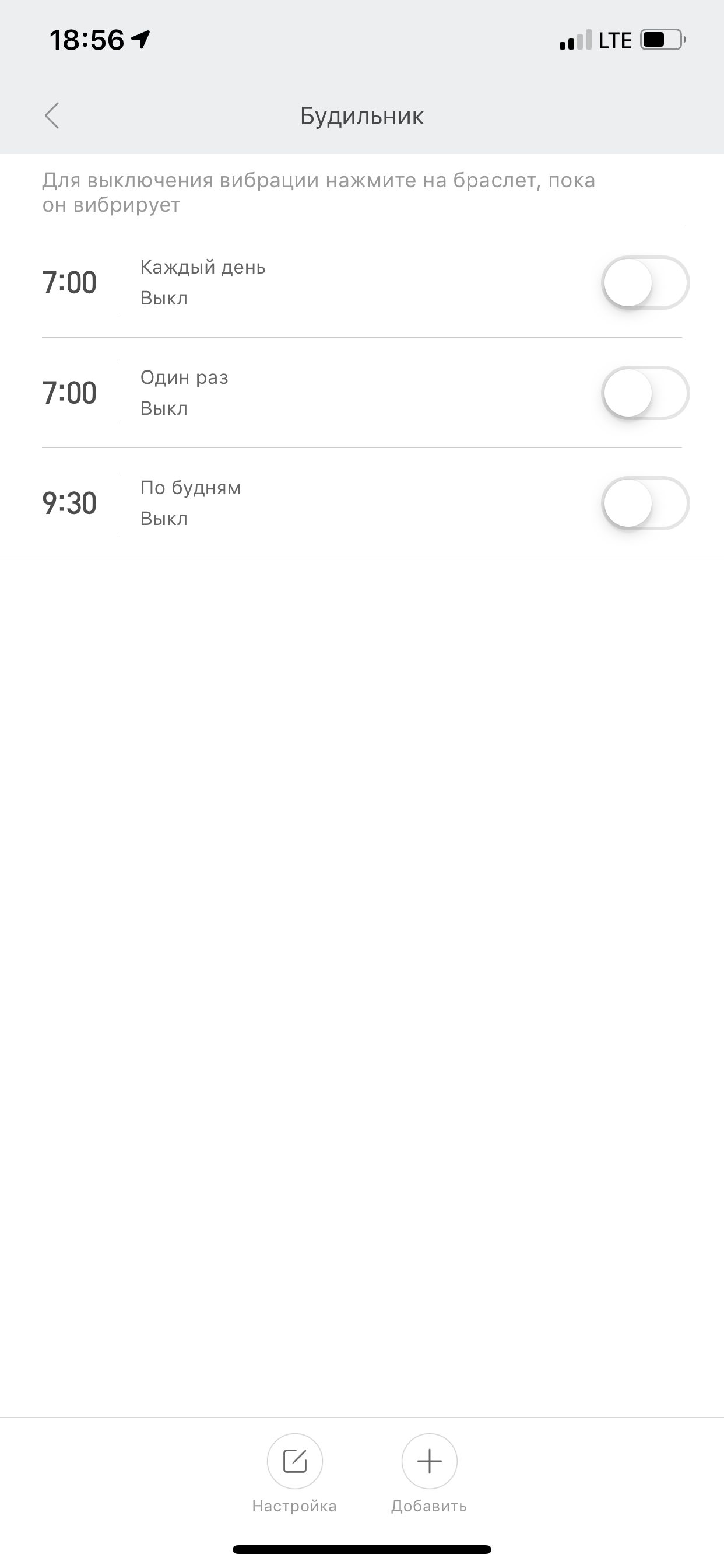Tap the Настройка edit button
724x1568 pixels.
tap(295, 1461)
